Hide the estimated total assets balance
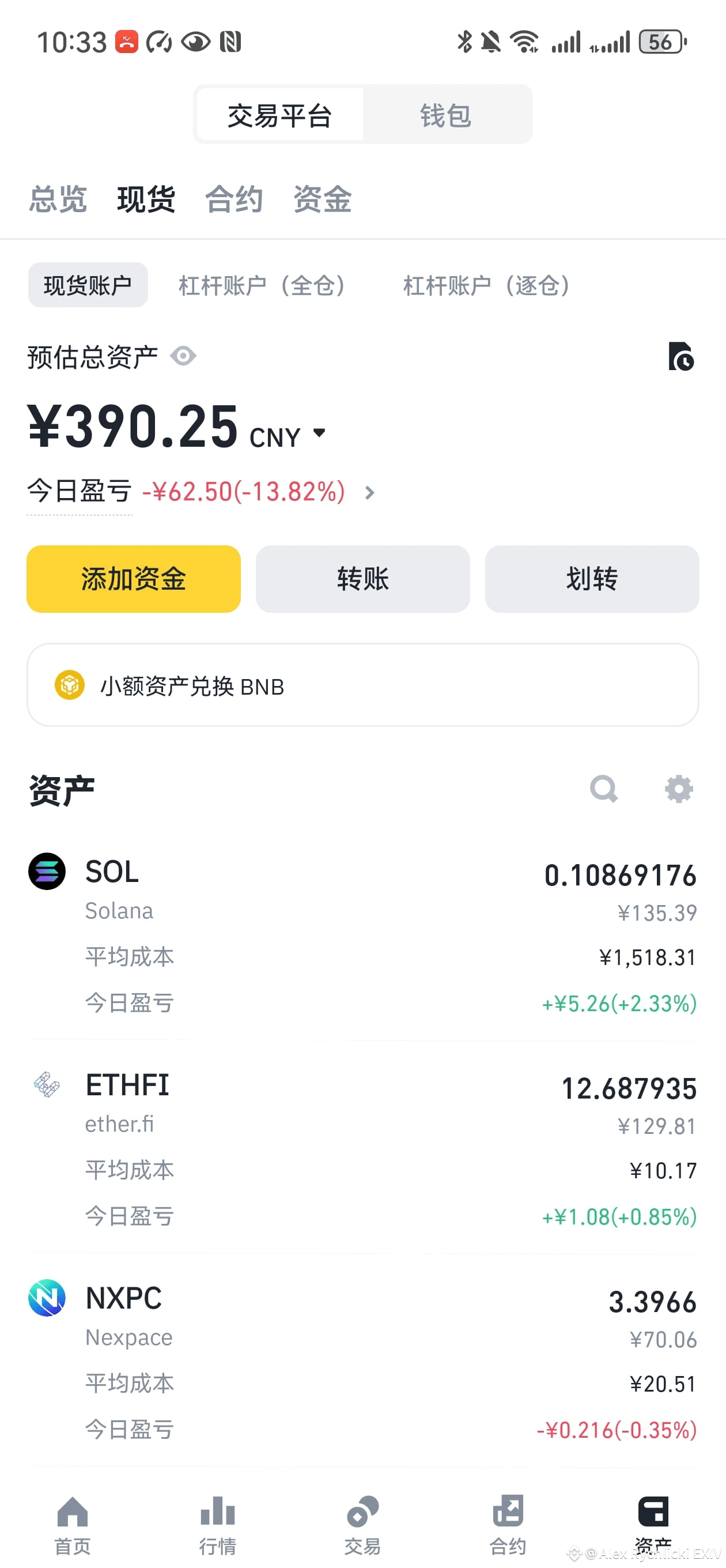This screenshot has width=726, height=1568. [x=183, y=356]
